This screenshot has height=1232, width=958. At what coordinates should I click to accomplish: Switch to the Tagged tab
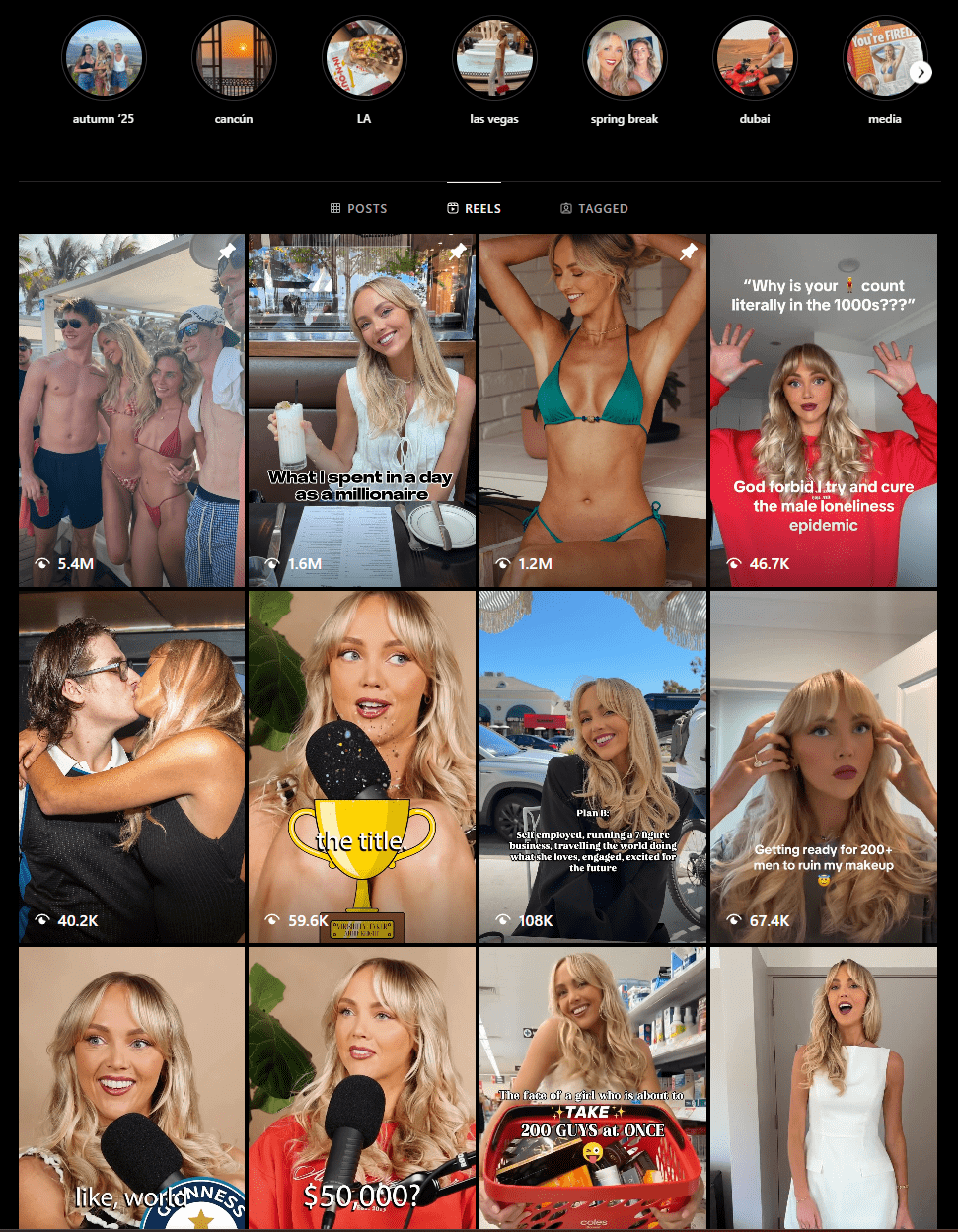pos(594,208)
